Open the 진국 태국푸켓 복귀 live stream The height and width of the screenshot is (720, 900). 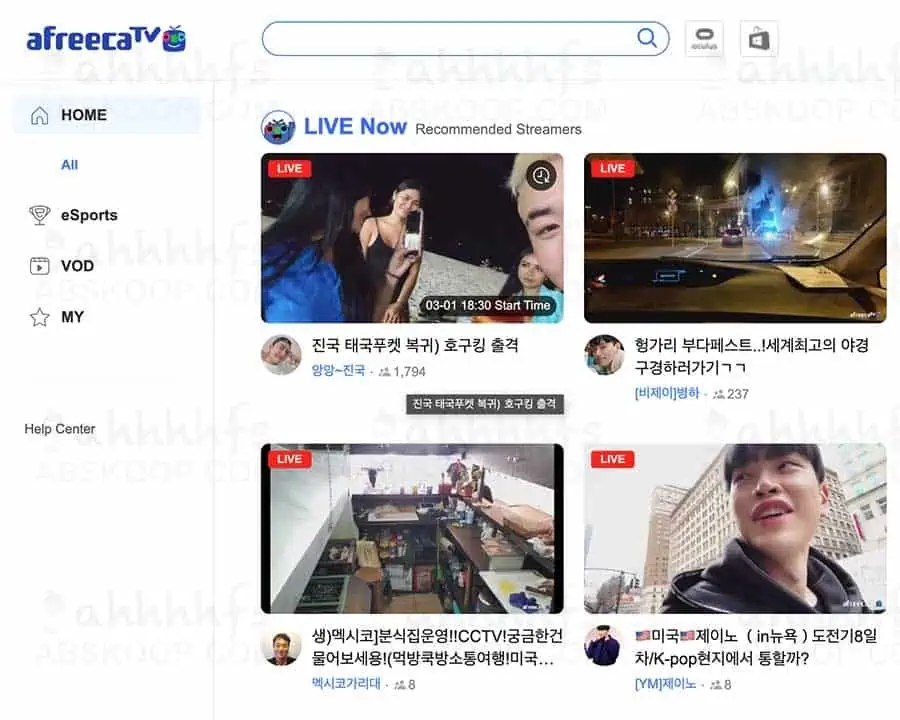(411, 238)
